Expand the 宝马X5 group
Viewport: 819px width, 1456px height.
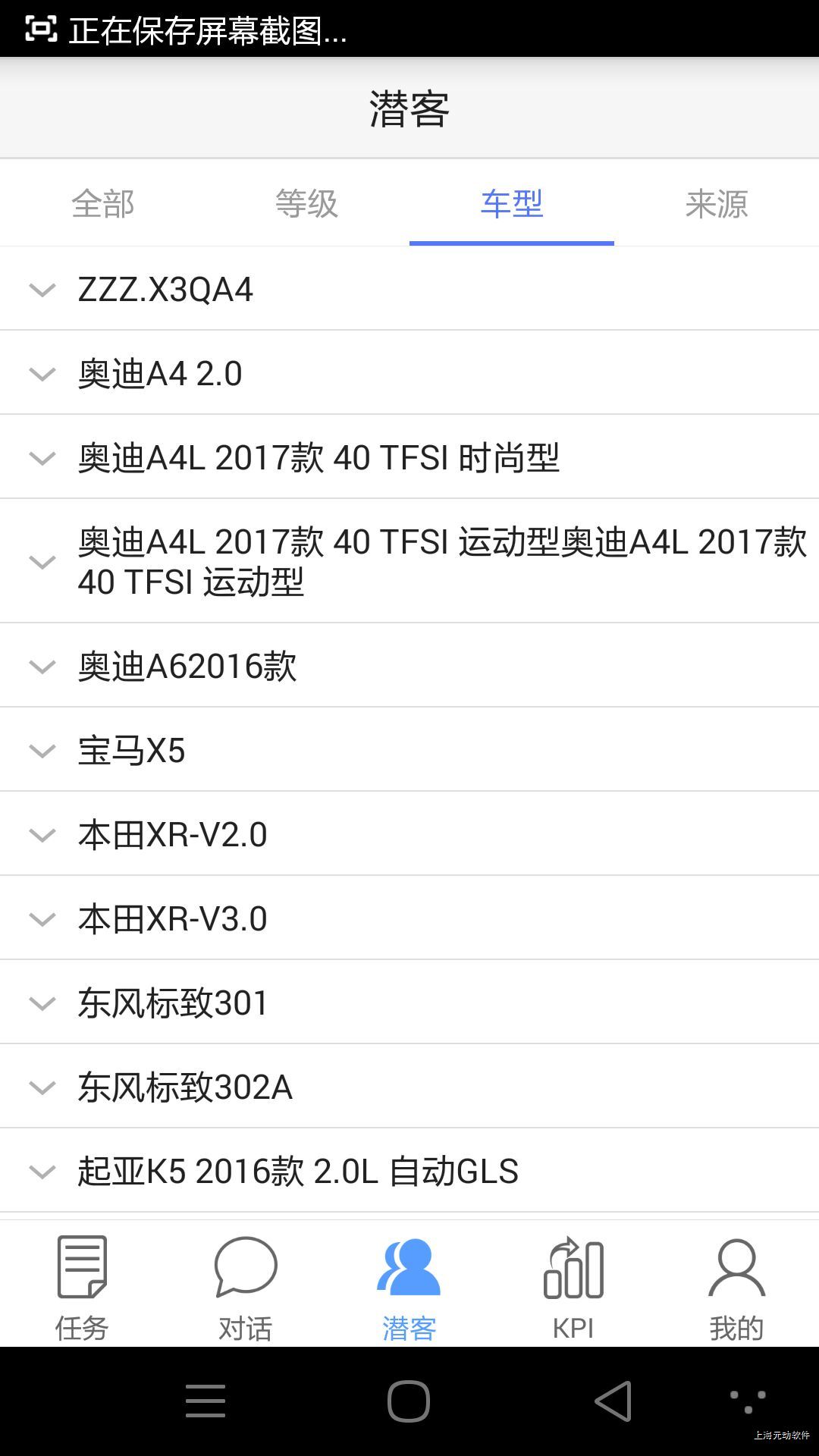pyautogui.click(x=42, y=751)
